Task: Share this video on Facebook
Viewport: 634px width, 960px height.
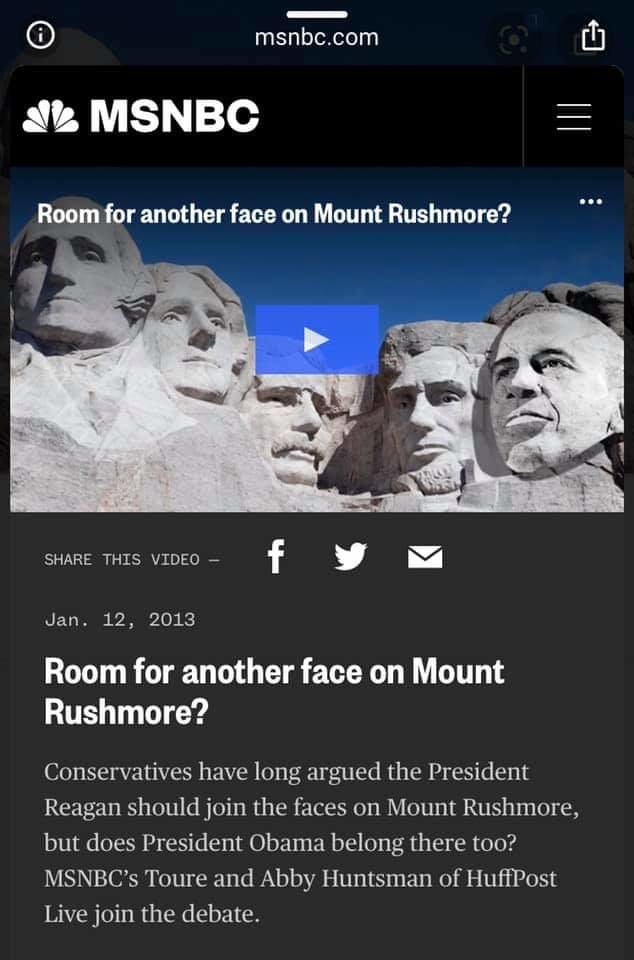Action: pyautogui.click(x=277, y=557)
